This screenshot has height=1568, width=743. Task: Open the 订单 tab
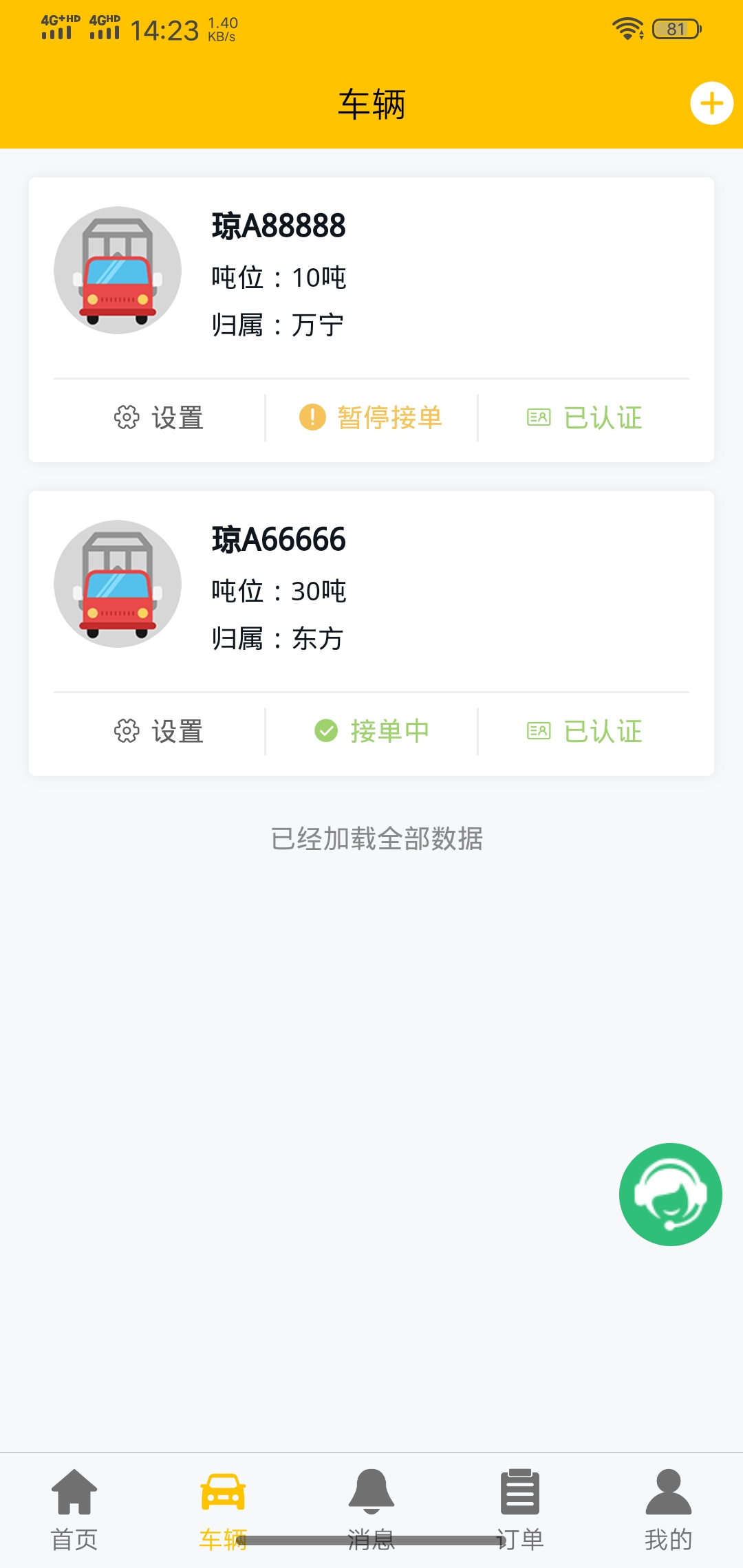tap(520, 1510)
